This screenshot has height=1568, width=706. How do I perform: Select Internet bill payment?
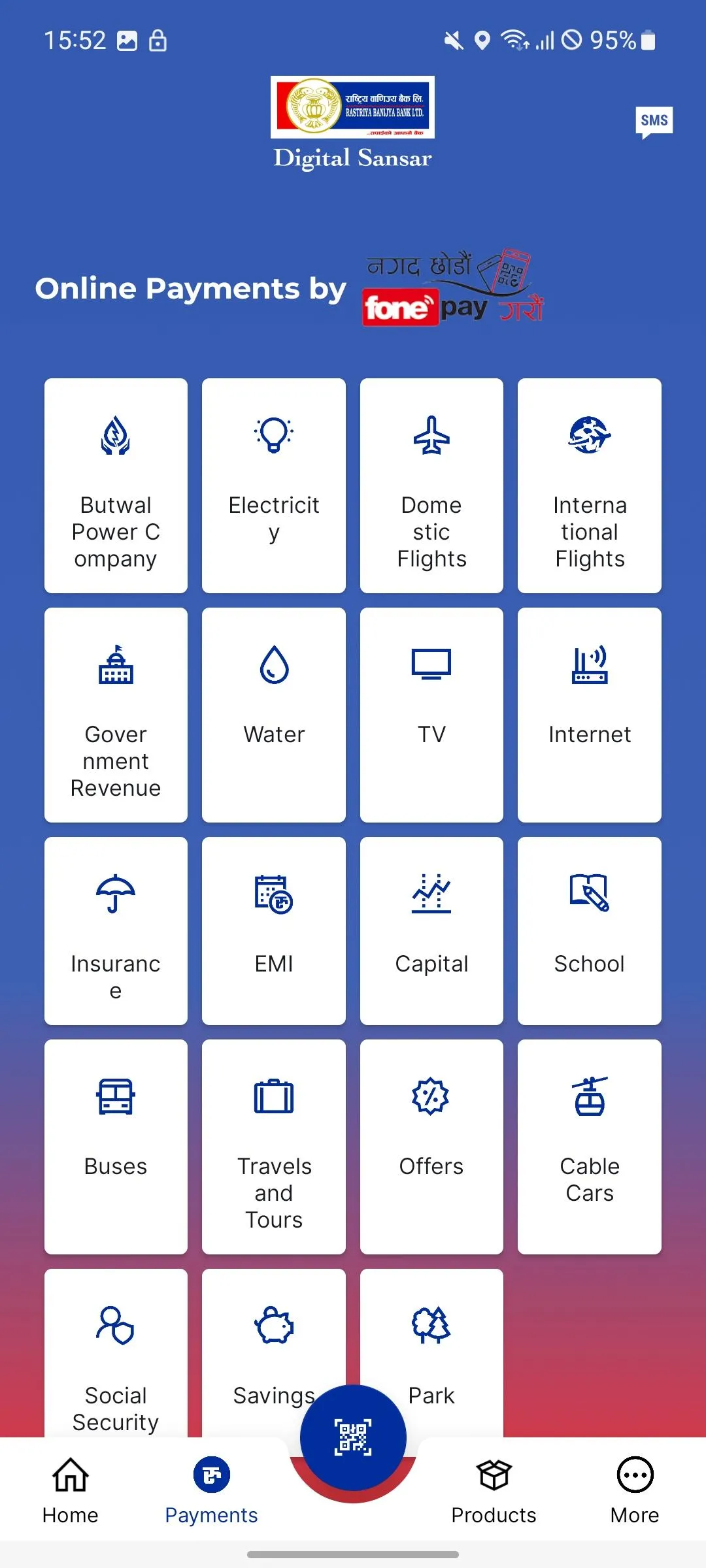click(x=590, y=715)
